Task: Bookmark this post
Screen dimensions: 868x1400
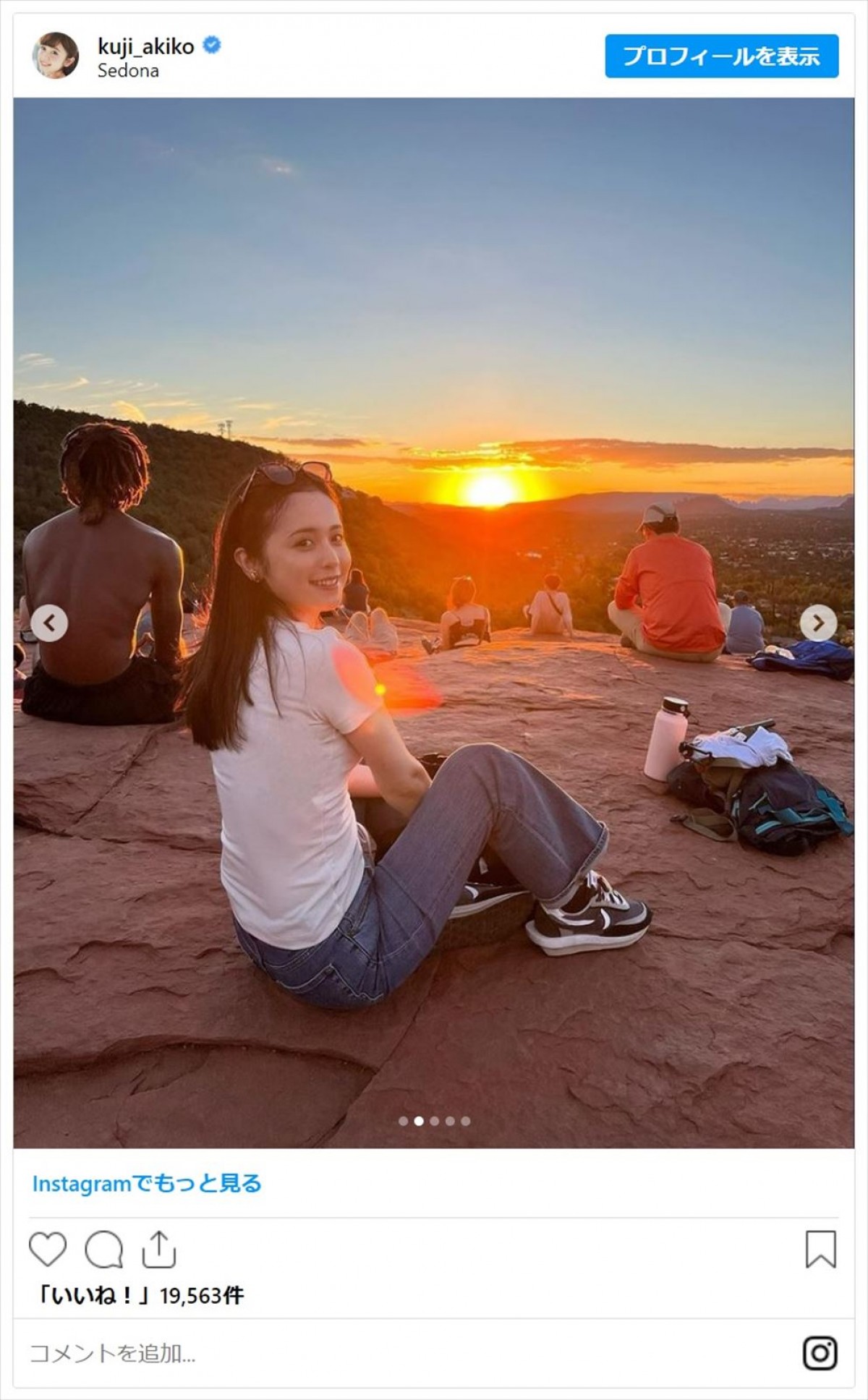Action: click(x=820, y=1249)
